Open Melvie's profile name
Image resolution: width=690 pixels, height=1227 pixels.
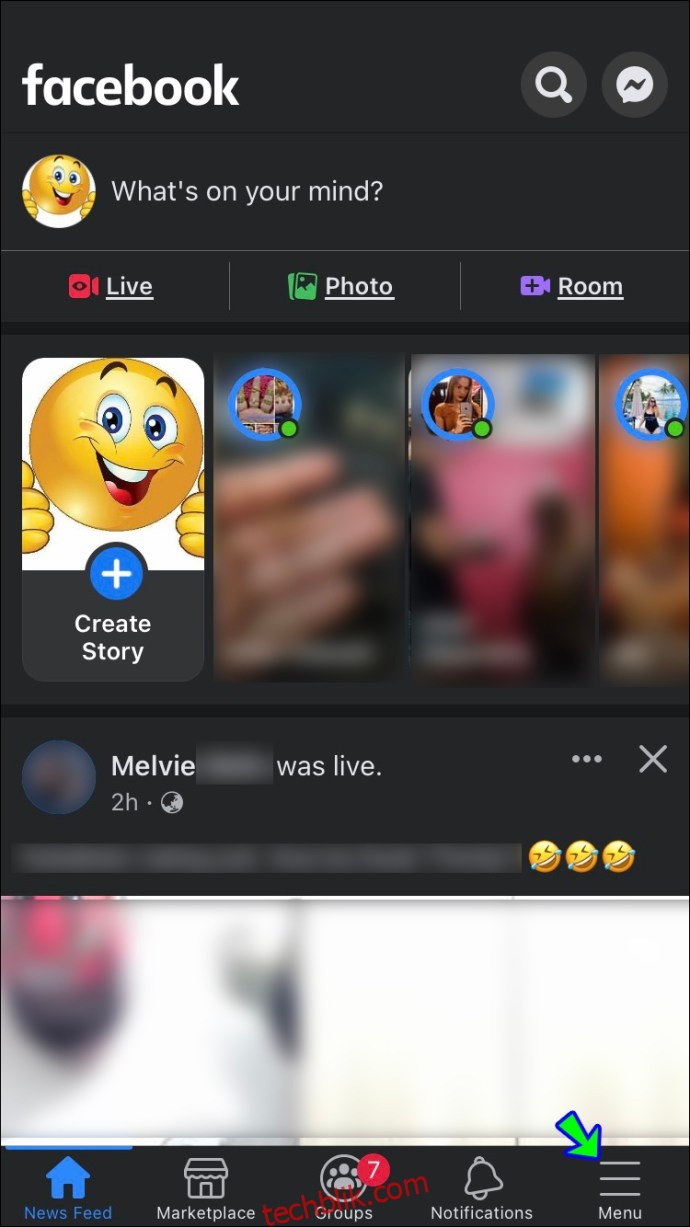(x=153, y=766)
